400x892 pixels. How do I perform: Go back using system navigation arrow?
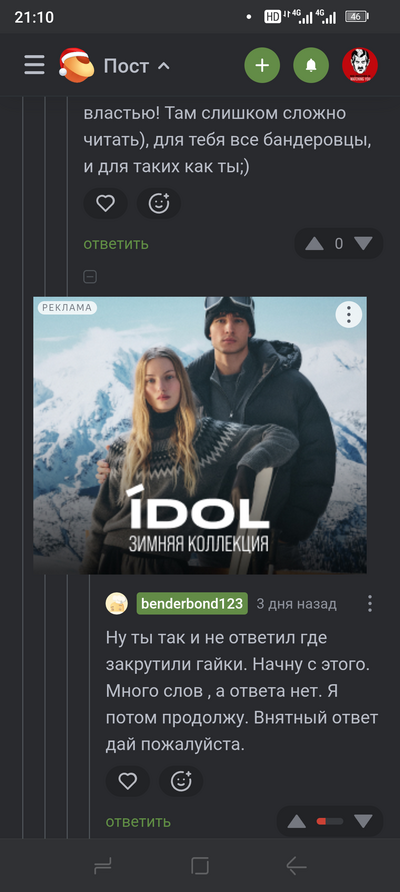pos(296,866)
